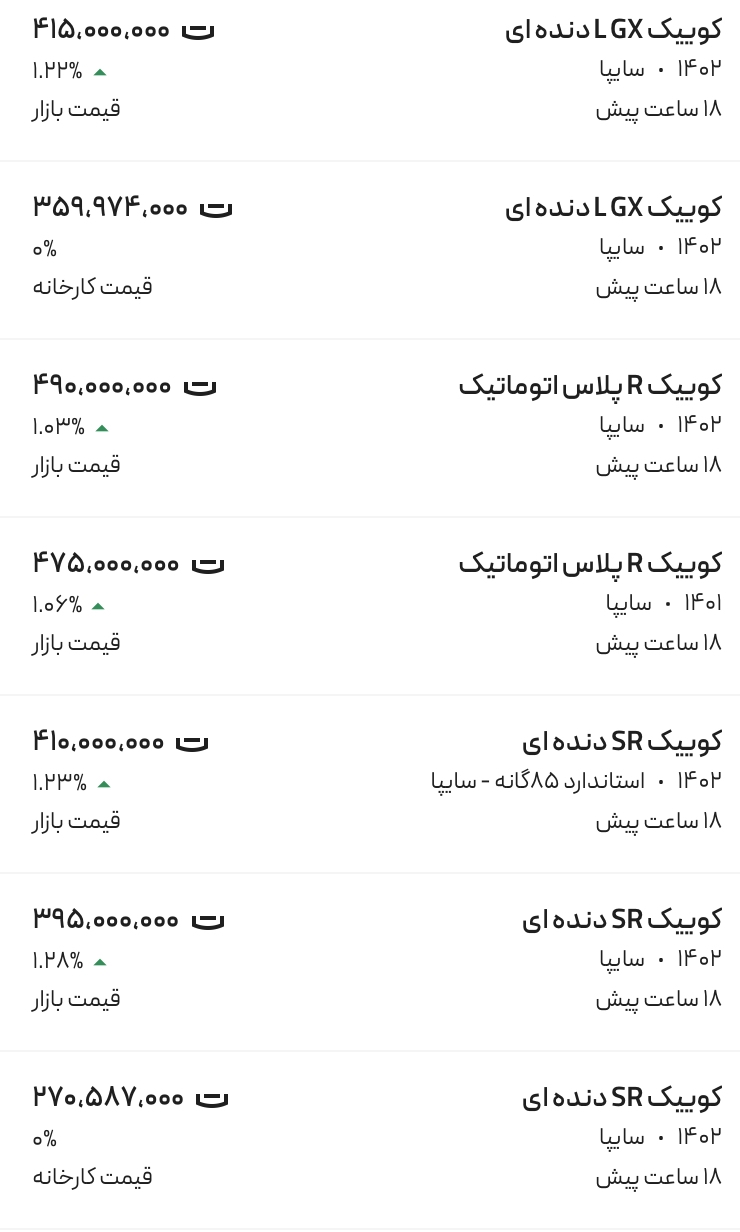Click the green up arrow next to 1.28%

point(98,959)
